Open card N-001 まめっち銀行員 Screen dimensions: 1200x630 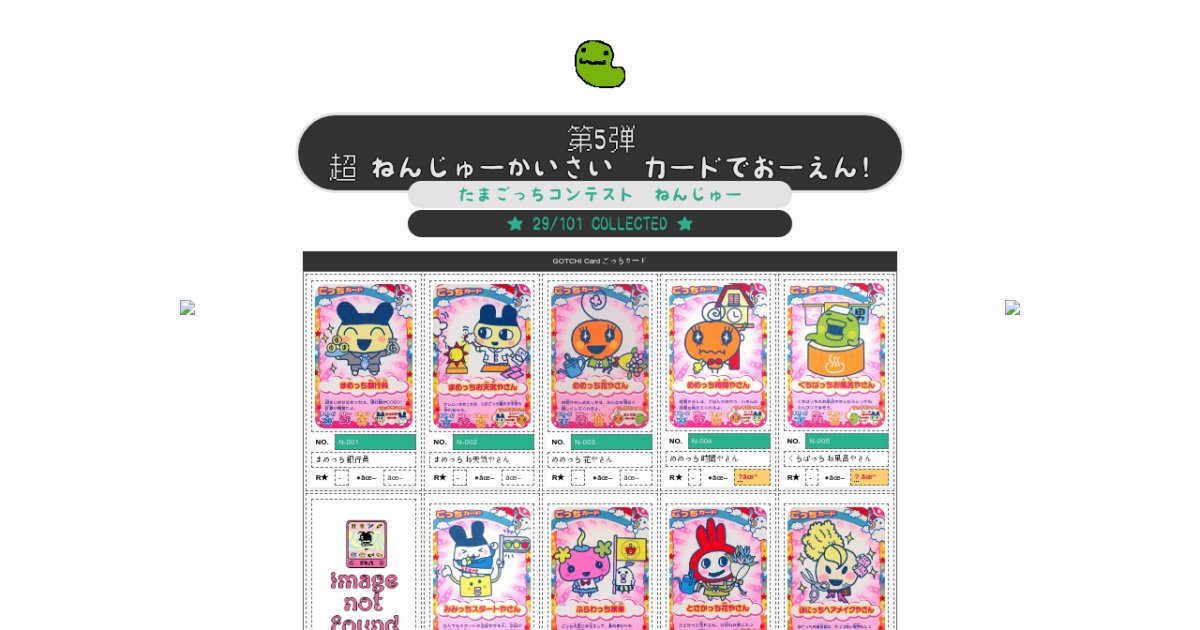coord(363,355)
